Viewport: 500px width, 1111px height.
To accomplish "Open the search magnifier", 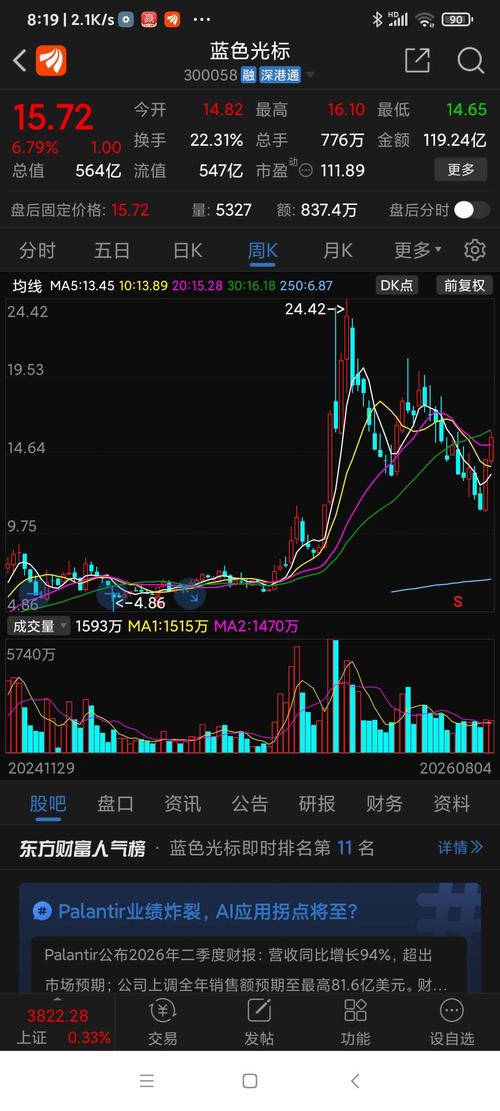I will pos(470,61).
